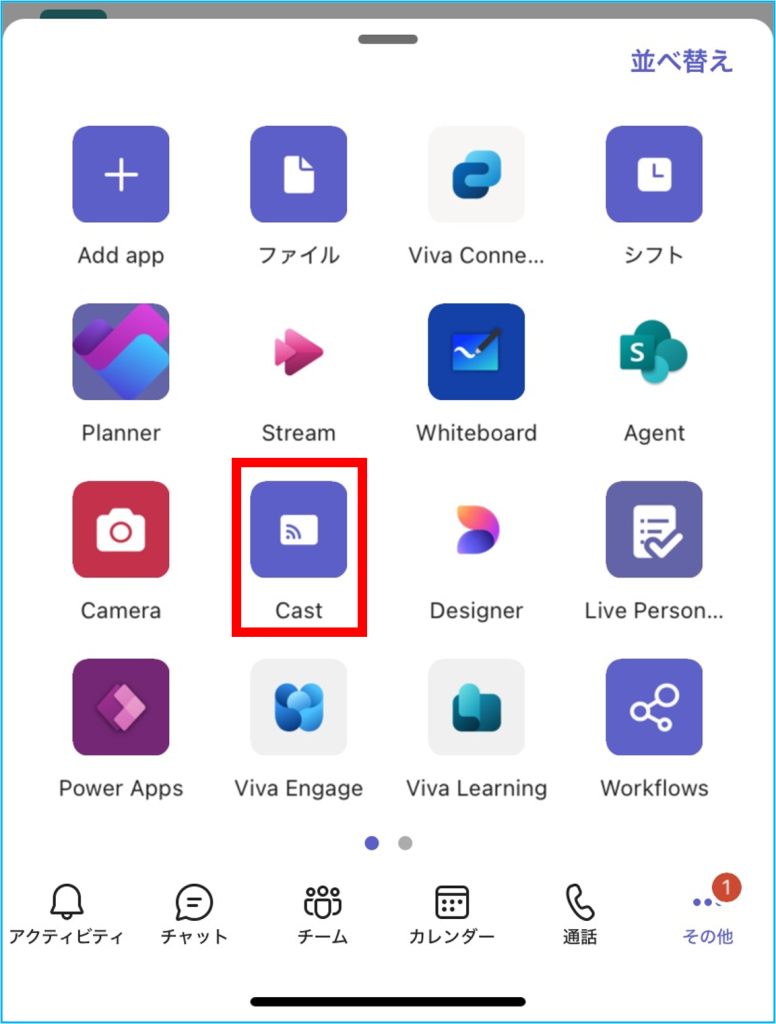Open Viva Engage app

[x=298, y=707]
